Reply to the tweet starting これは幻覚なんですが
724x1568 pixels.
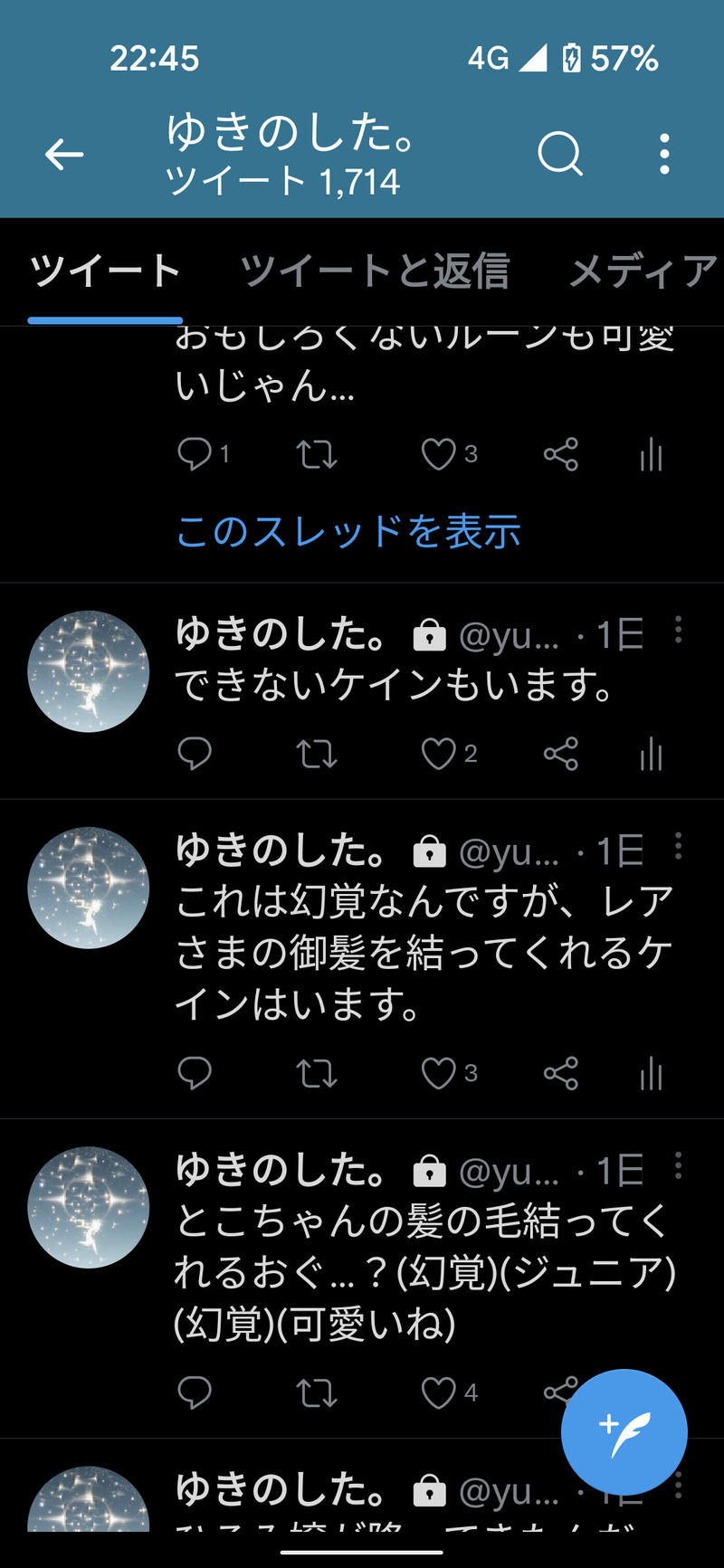click(x=195, y=1073)
